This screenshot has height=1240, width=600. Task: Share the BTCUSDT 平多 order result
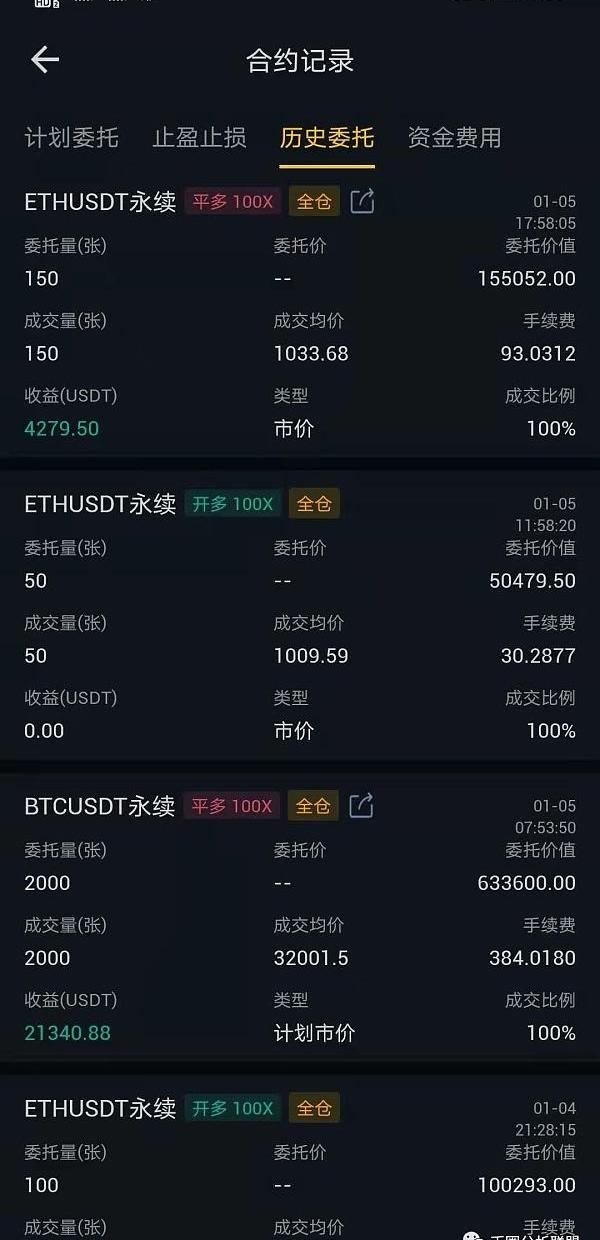(x=361, y=805)
